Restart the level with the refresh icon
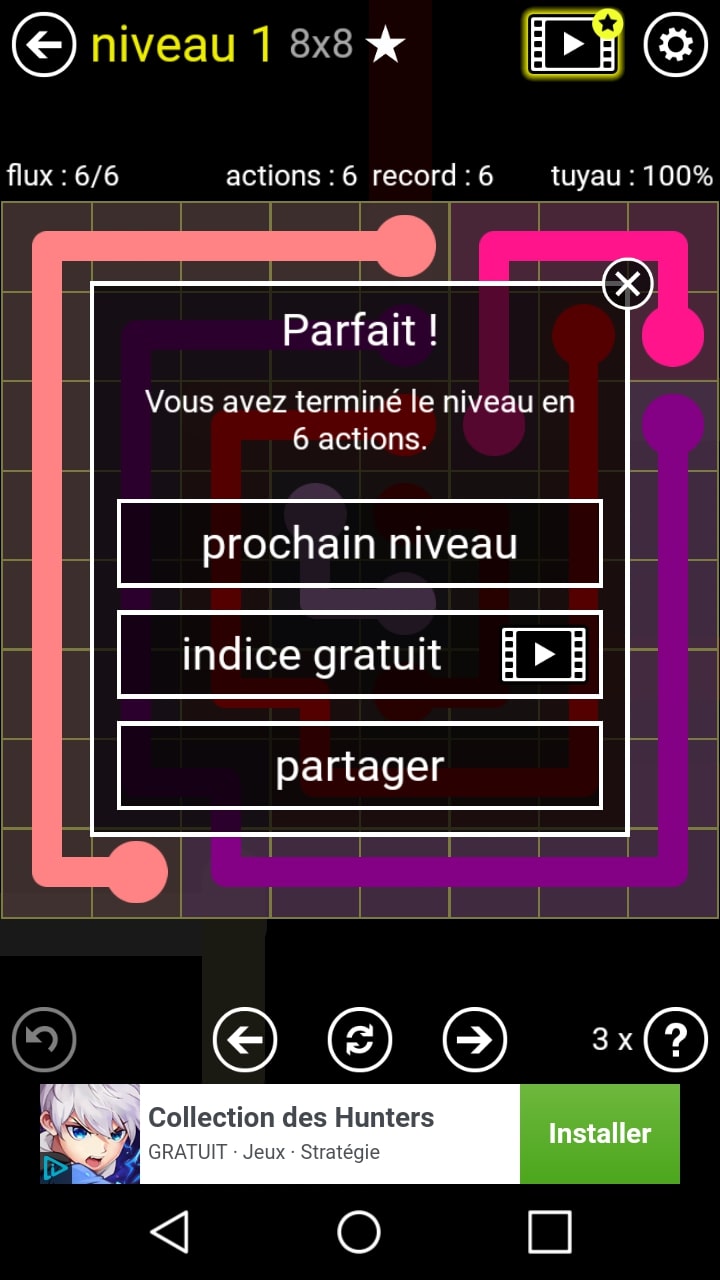This screenshot has height=1280, width=720. [360, 1040]
